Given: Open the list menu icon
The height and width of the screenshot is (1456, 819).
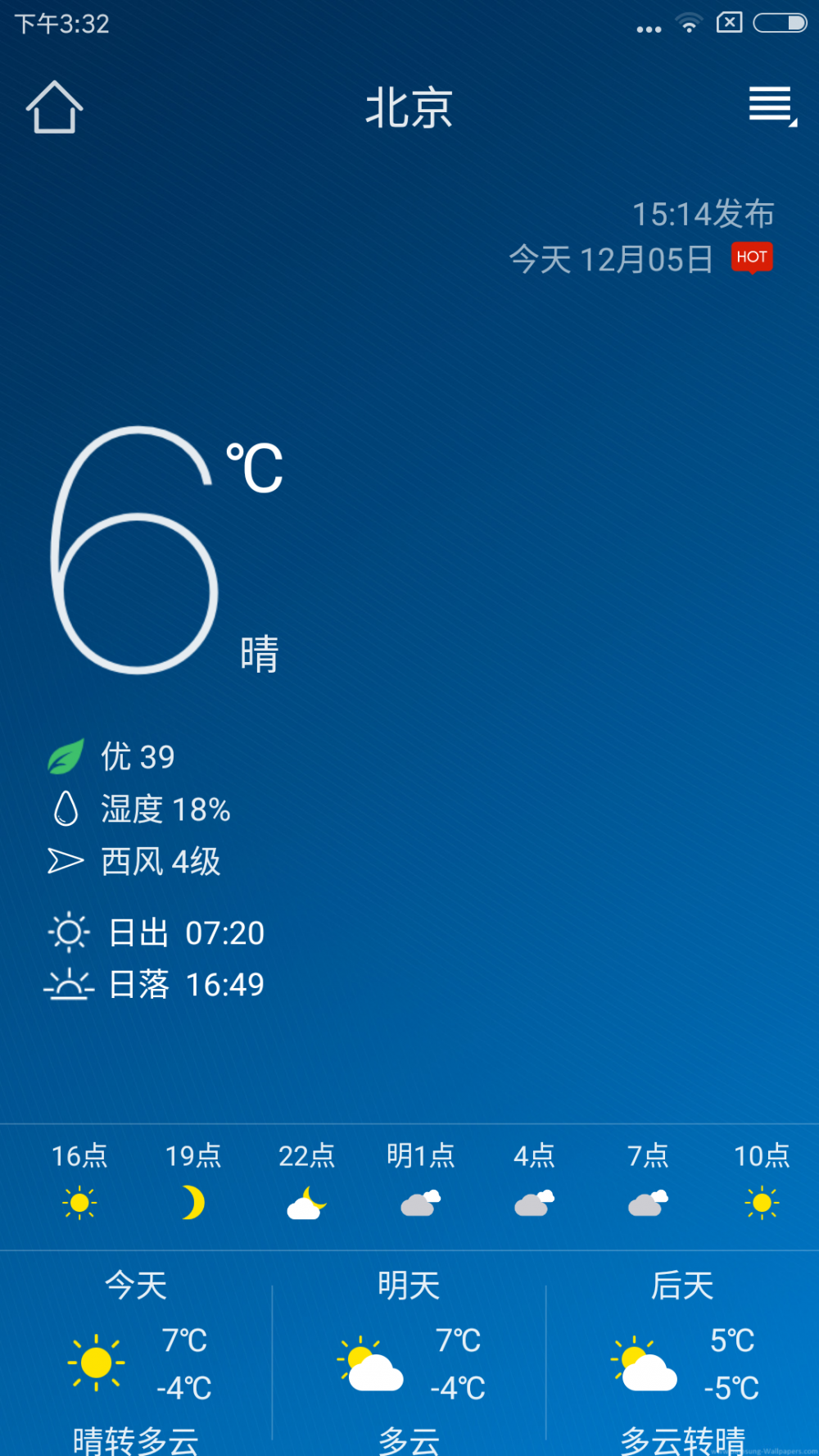Looking at the screenshot, I should pyautogui.click(x=772, y=107).
